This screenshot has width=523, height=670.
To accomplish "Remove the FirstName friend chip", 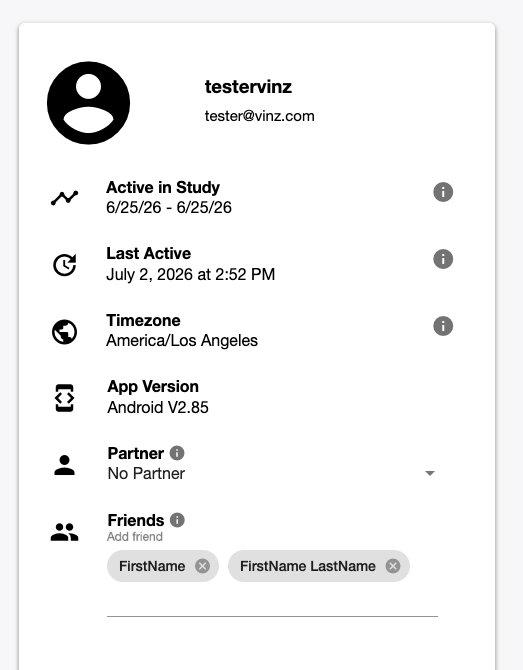I will (x=203, y=566).
